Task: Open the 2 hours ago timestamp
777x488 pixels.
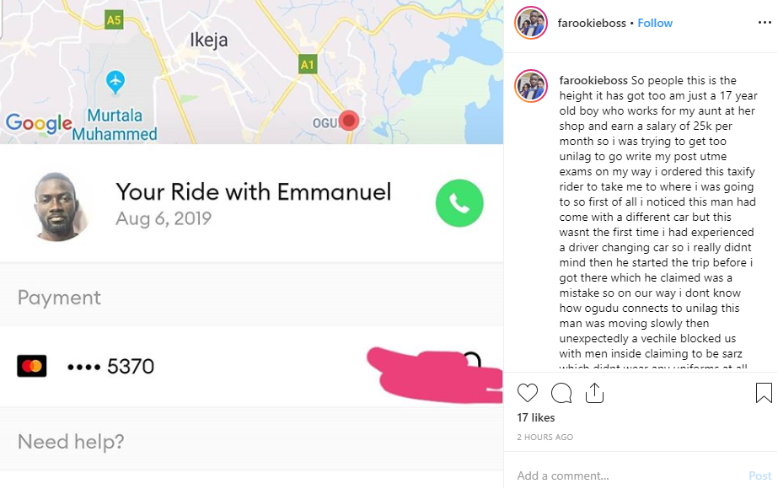Action: pos(545,437)
